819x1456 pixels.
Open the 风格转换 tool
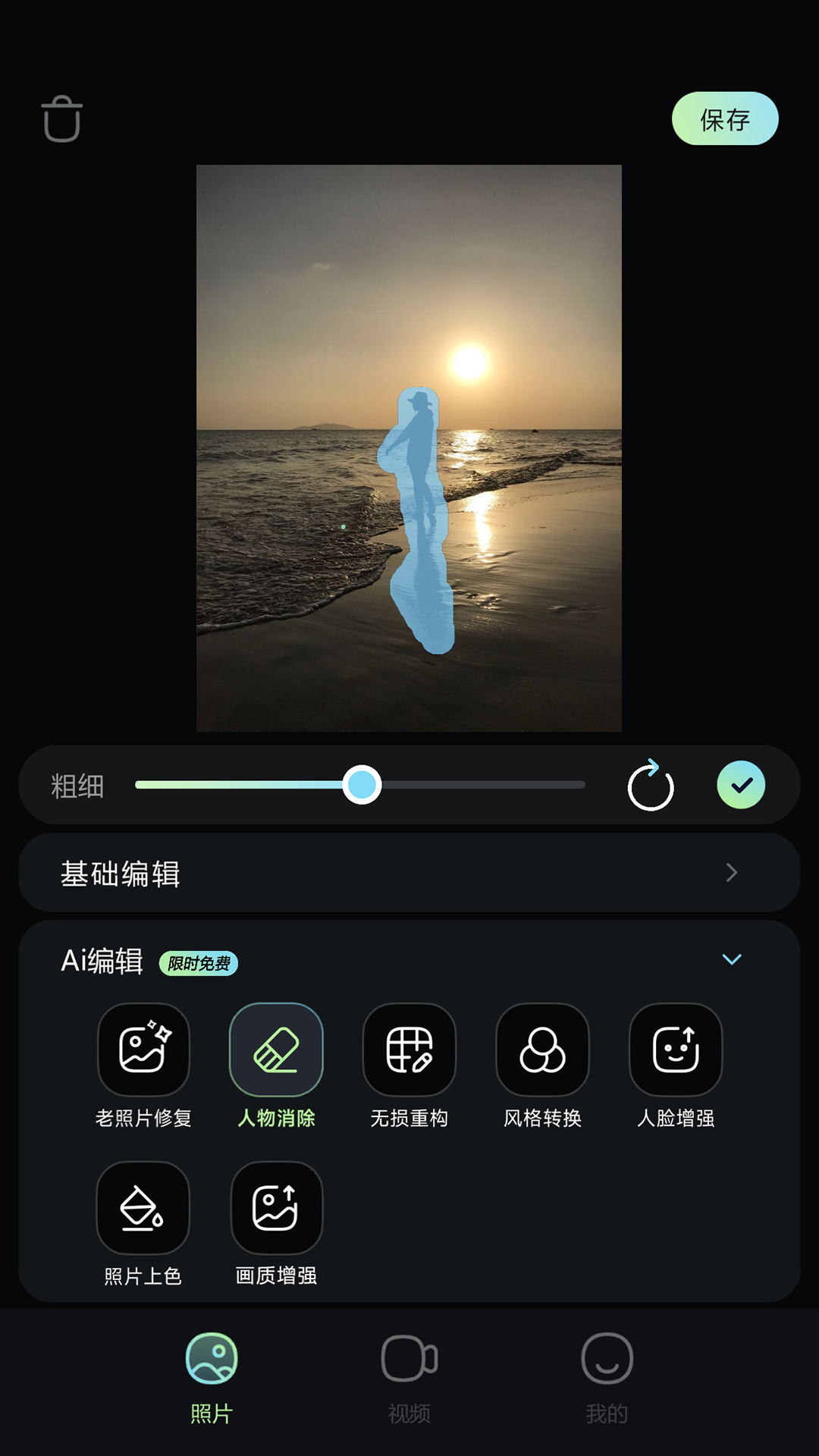542,1066
